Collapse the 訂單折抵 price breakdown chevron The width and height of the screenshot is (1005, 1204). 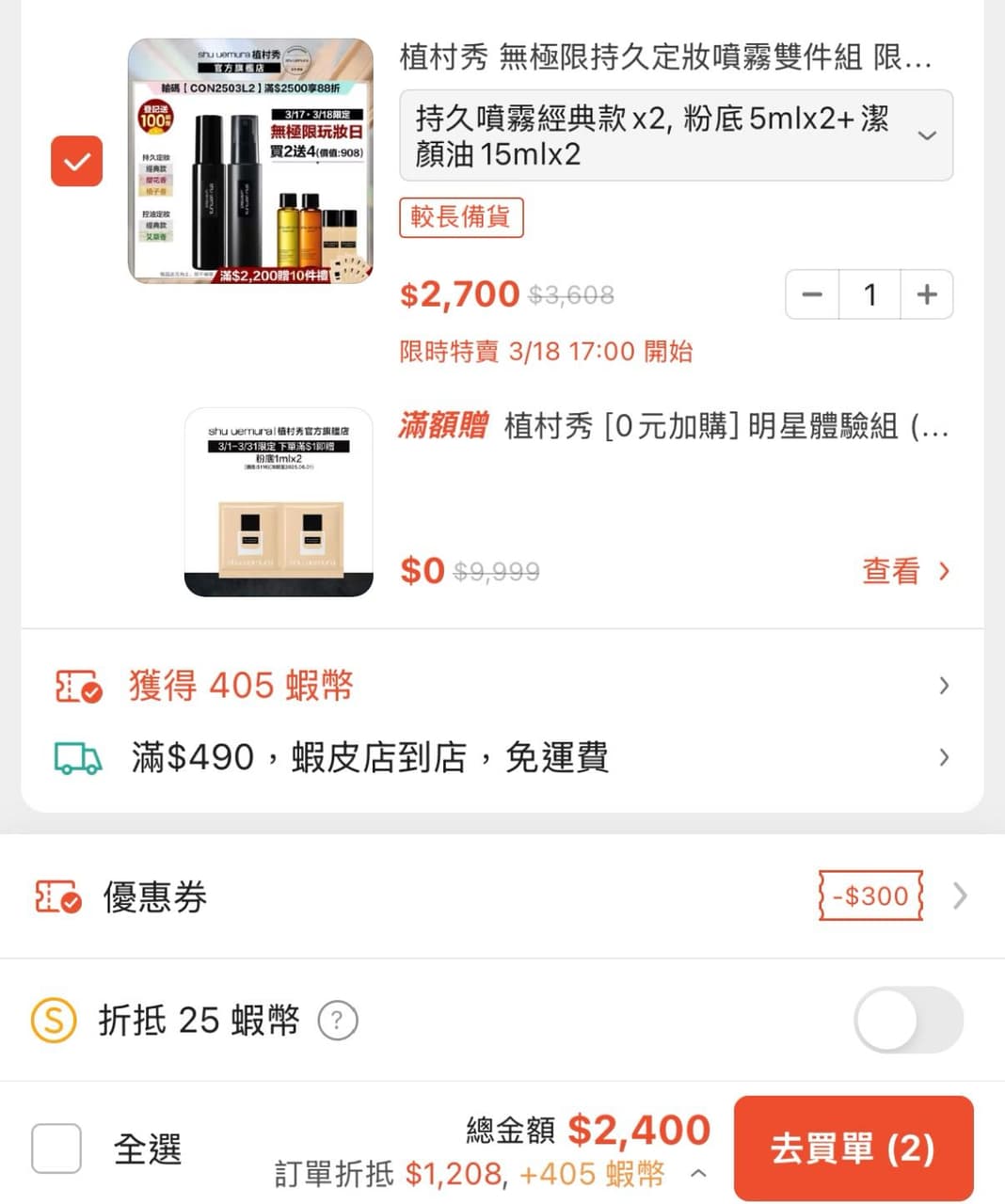coord(697,1174)
